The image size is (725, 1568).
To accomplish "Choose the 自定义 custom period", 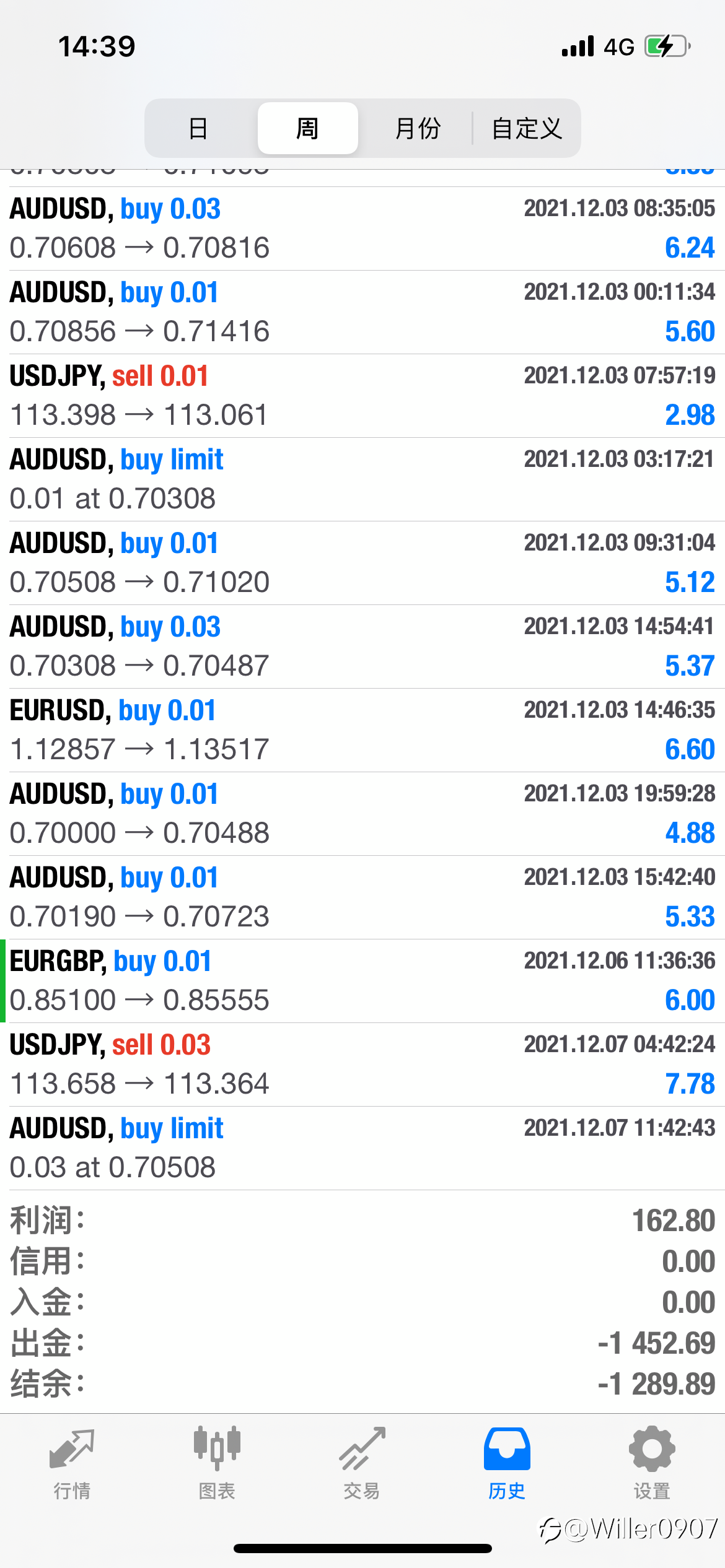I will click(527, 129).
